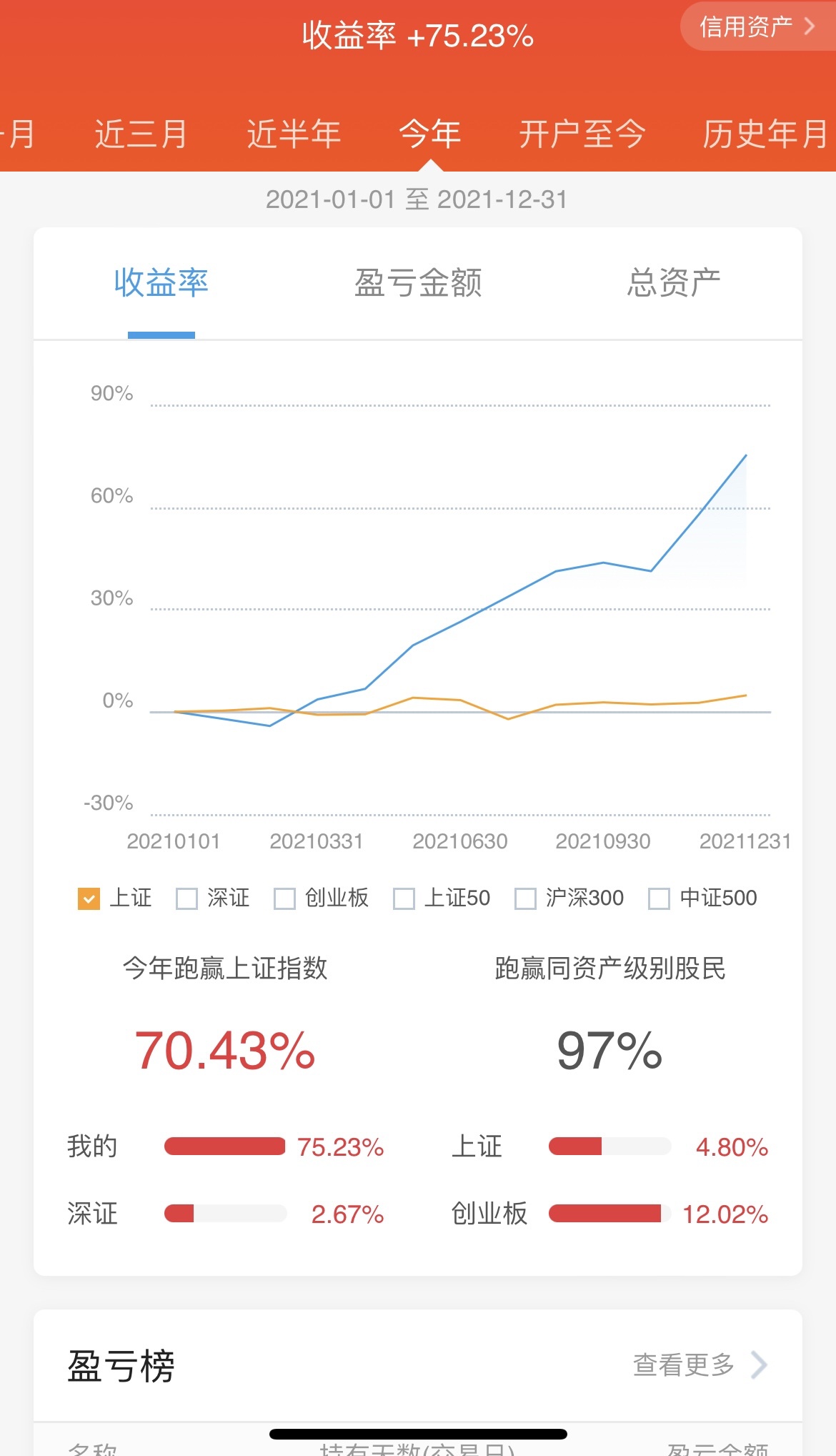Screen dimensions: 836x1456
Task: Check the 深证 index checkbox
Action: tap(187, 898)
